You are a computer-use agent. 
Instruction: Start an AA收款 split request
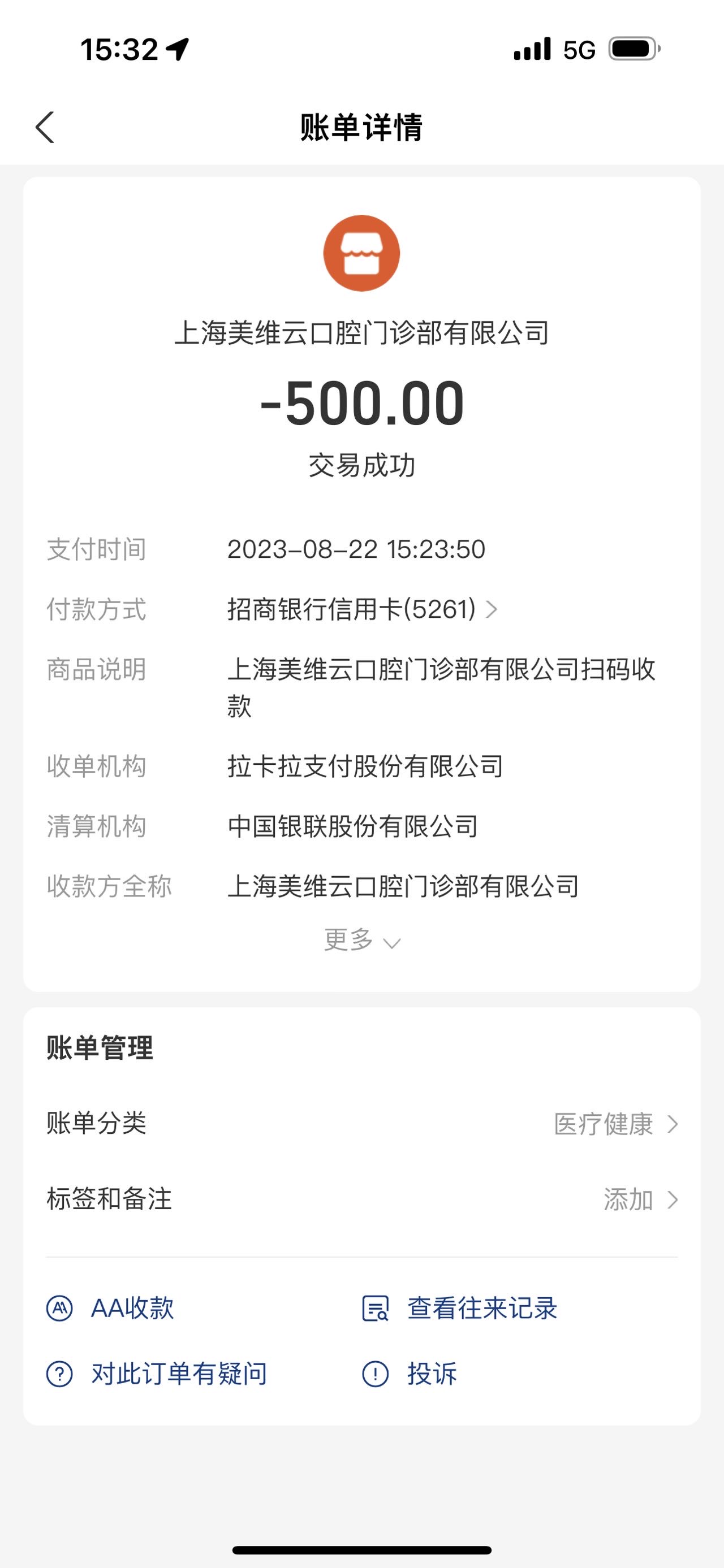click(x=110, y=1308)
